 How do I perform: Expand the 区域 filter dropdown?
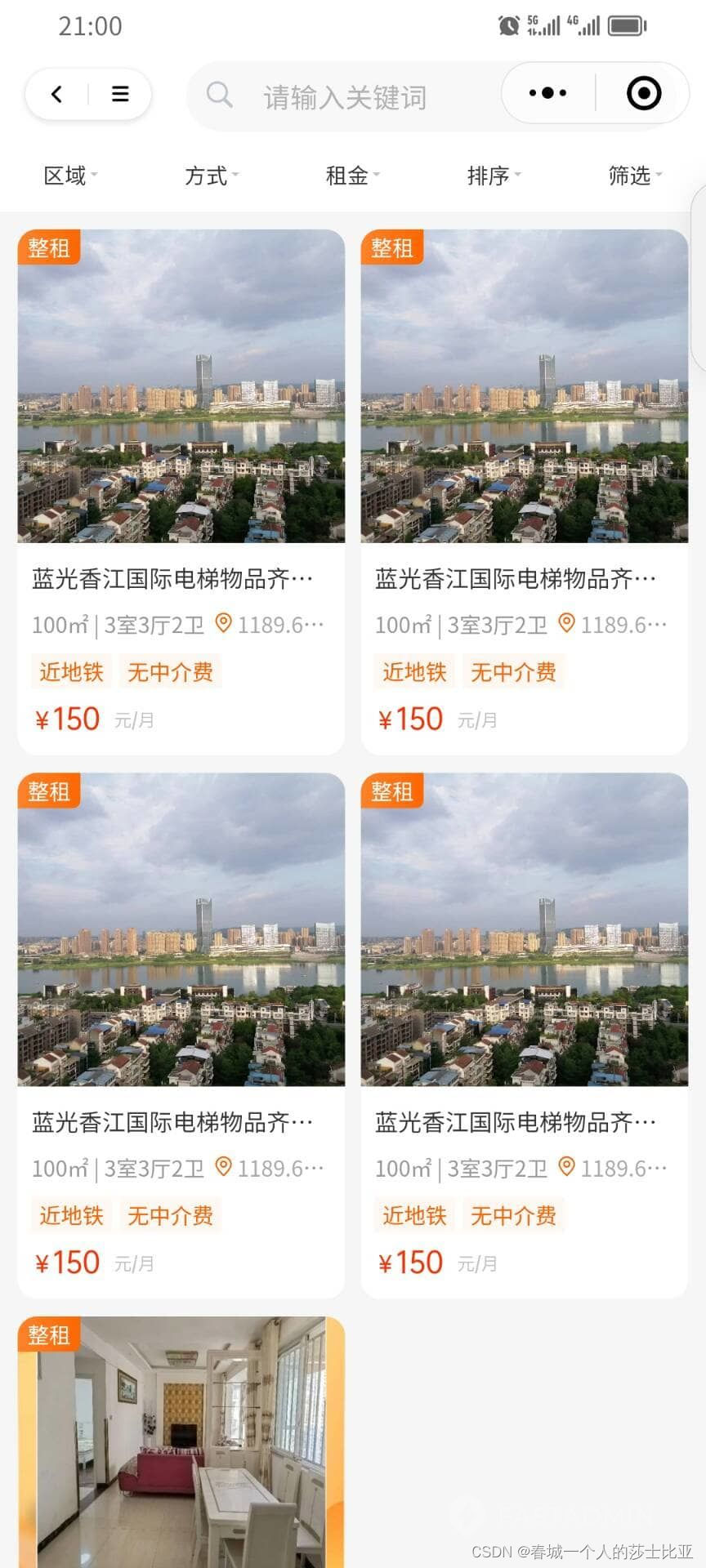[x=70, y=176]
